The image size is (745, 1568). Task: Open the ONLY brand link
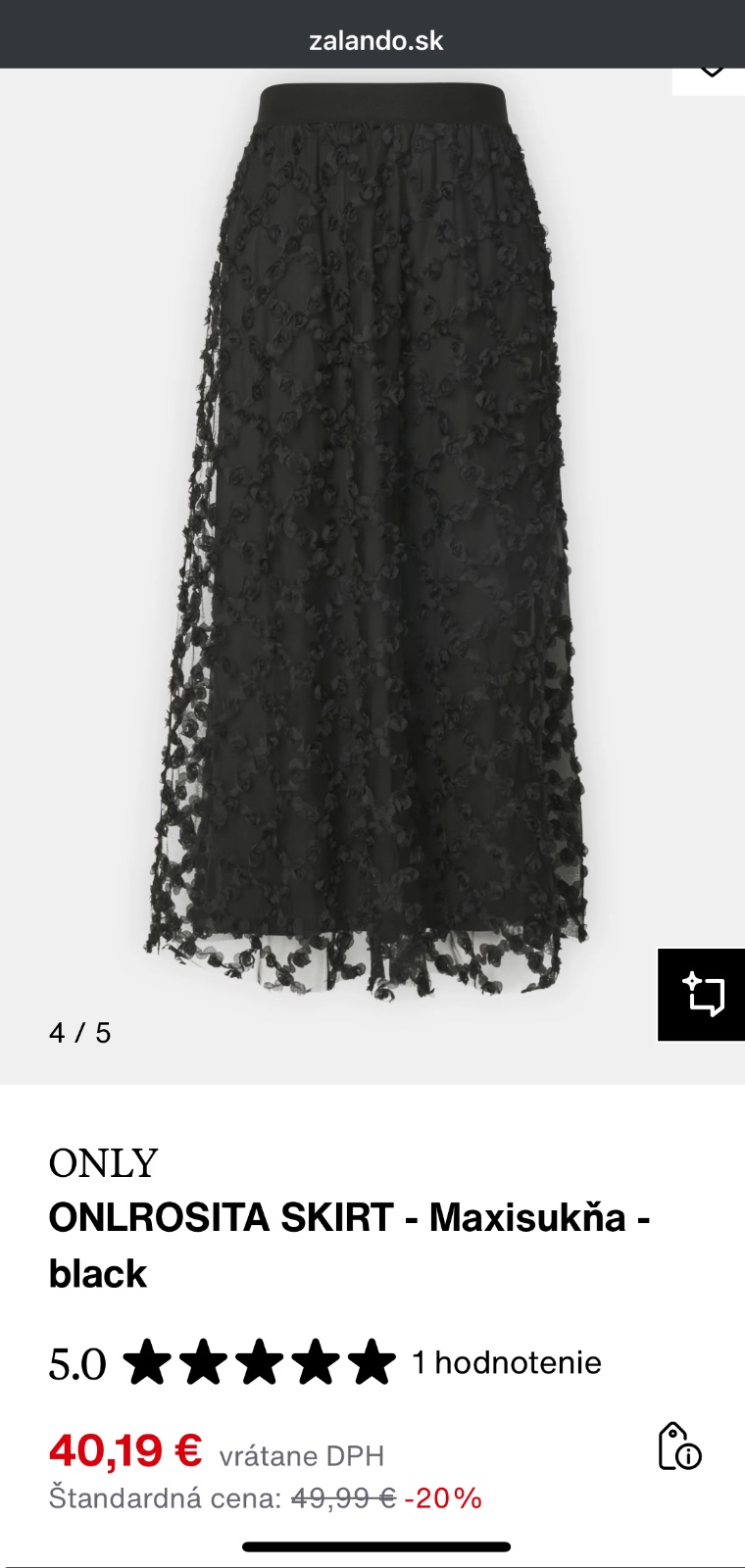pyautogui.click(x=103, y=1163)
